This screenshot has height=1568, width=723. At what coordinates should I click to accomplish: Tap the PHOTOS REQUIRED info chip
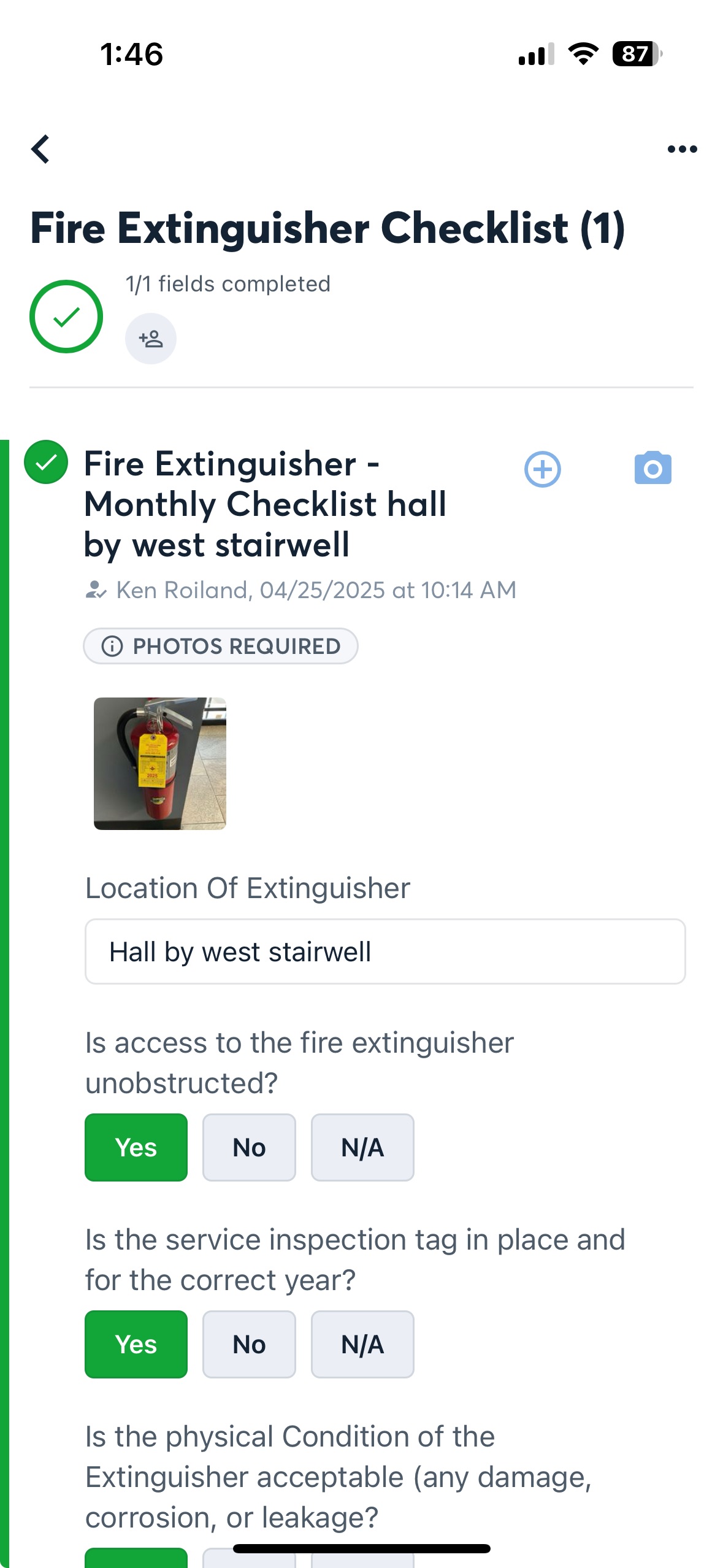click(x=221, y=646)
